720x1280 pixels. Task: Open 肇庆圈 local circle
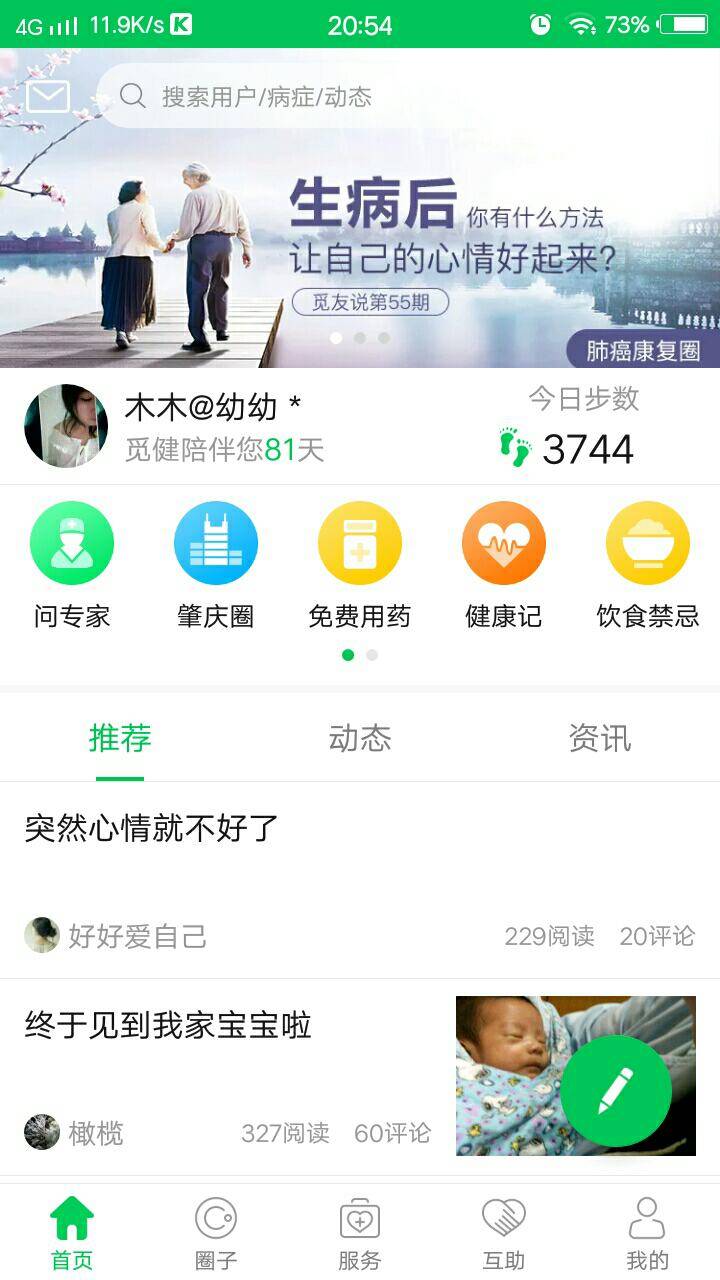(216, 566)
